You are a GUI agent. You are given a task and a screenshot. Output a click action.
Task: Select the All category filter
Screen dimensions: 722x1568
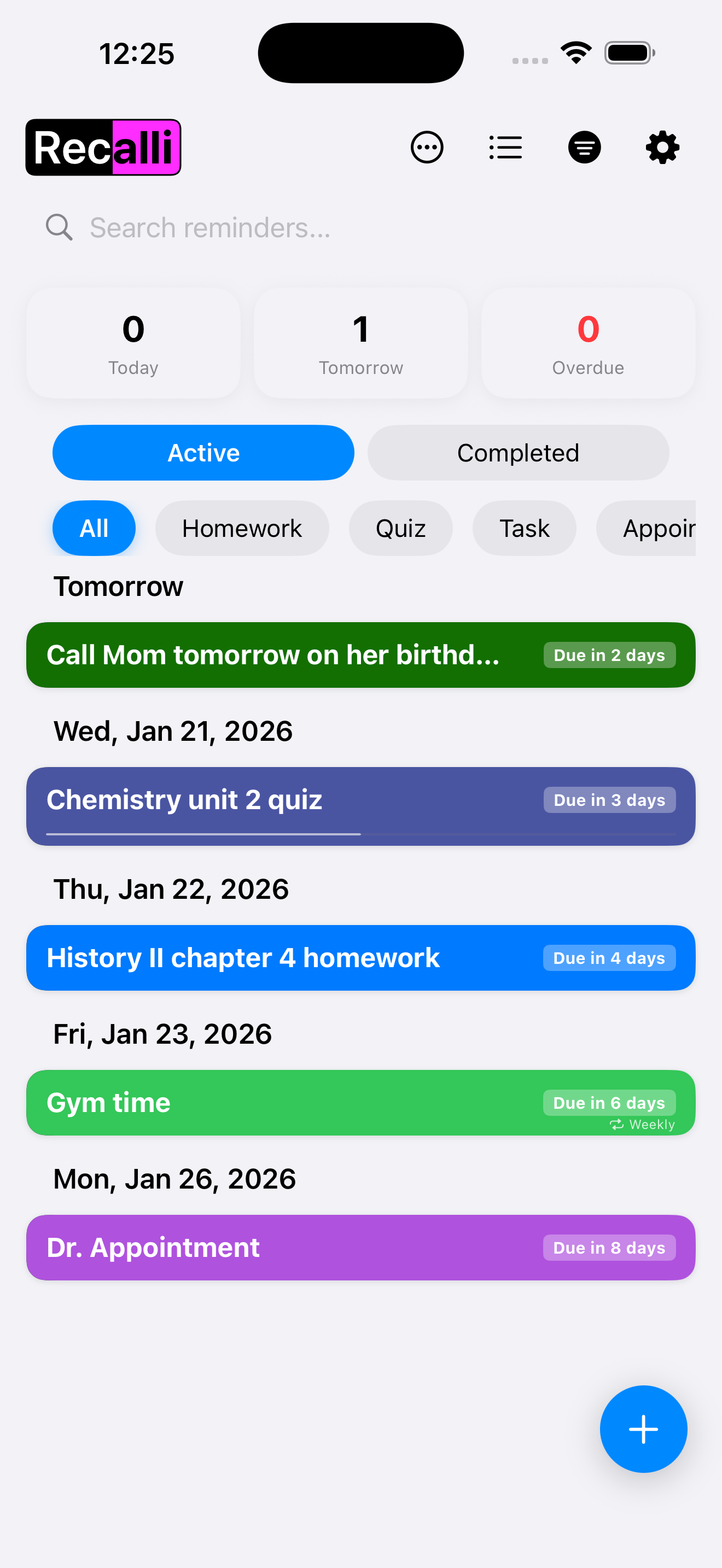point(94,528)
